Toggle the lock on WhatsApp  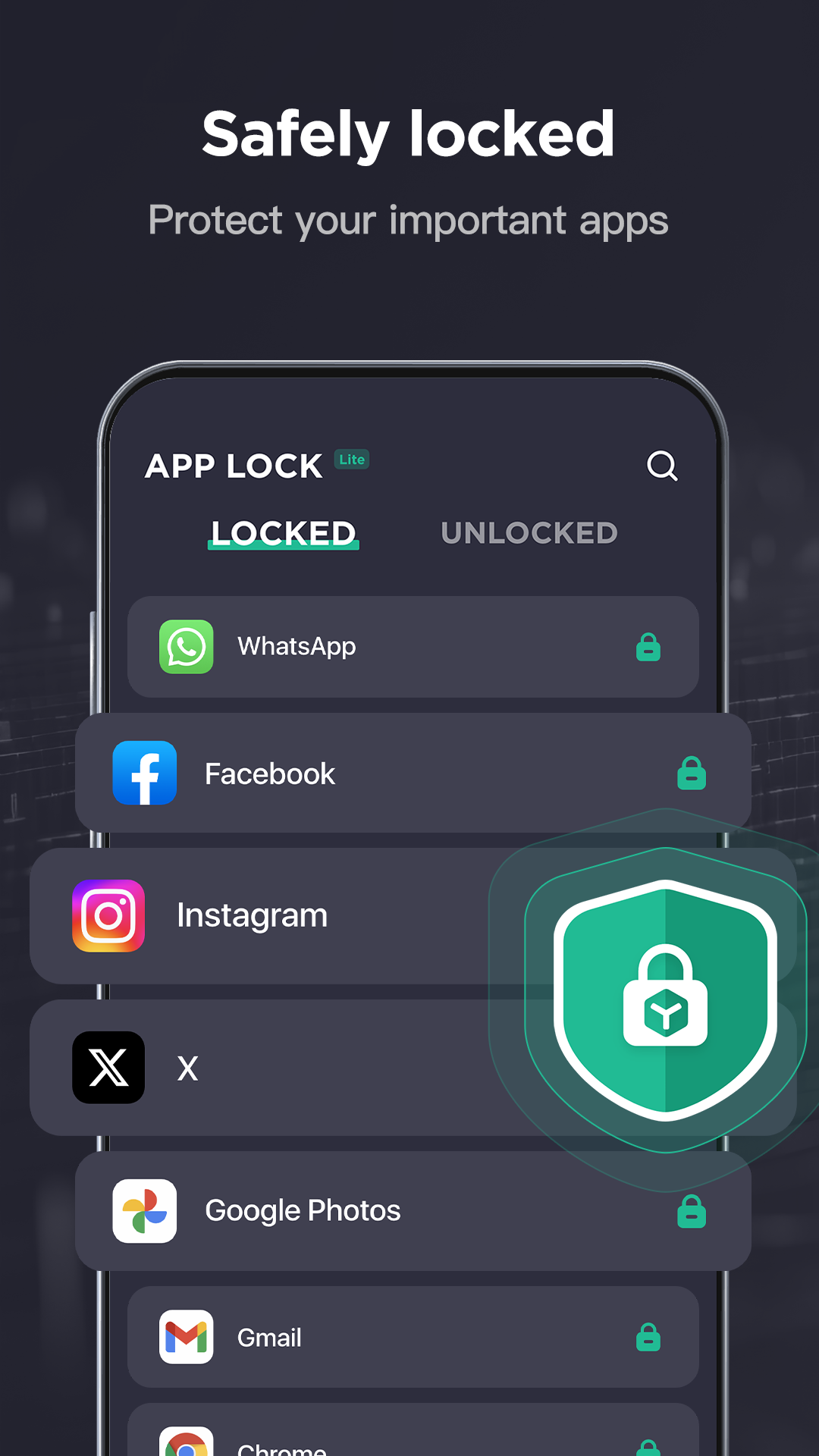[649, 646]
